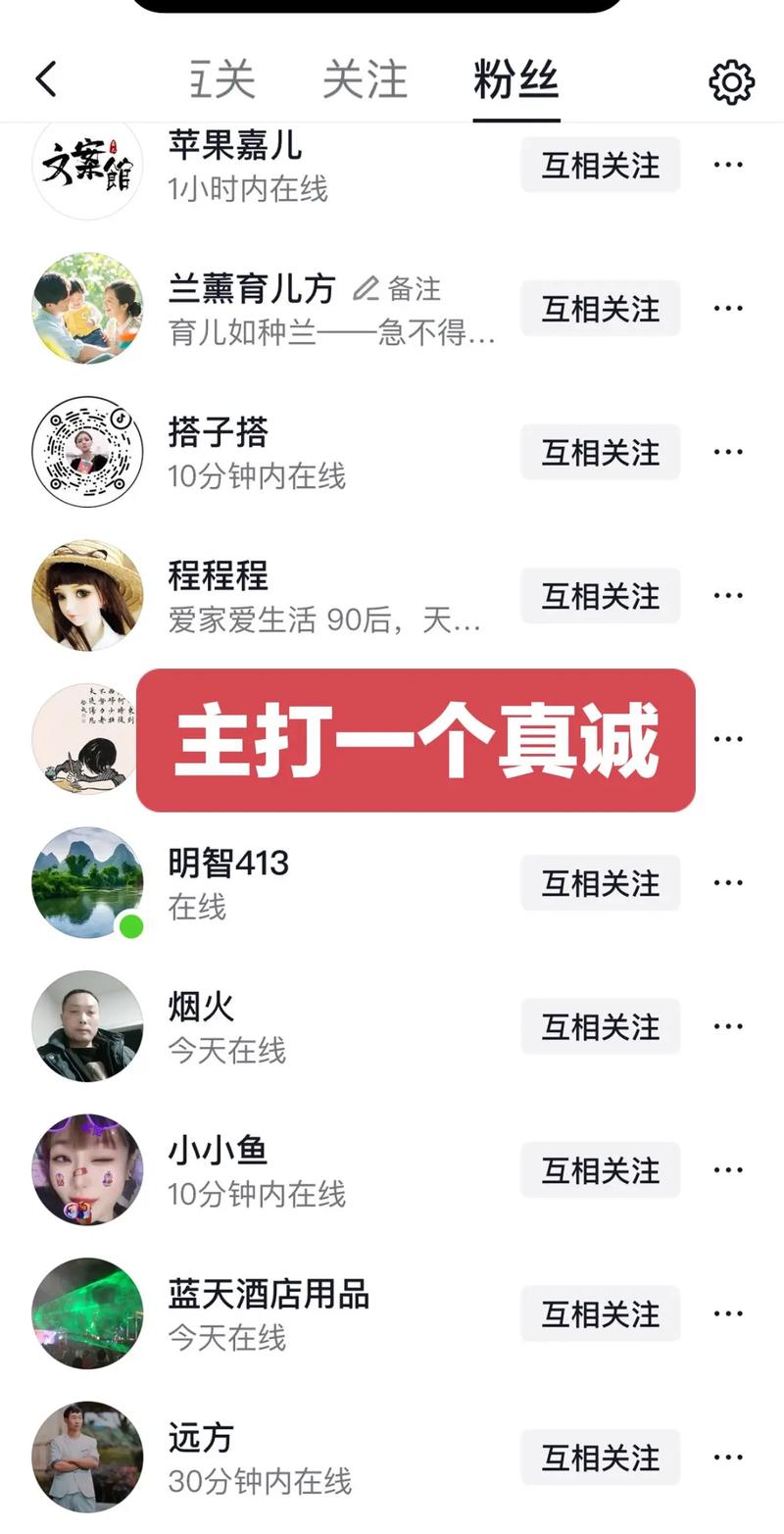784x1534 pixels.
Task: Tap 互相关注 button beside 程程程
Action: tap(600, 595)
